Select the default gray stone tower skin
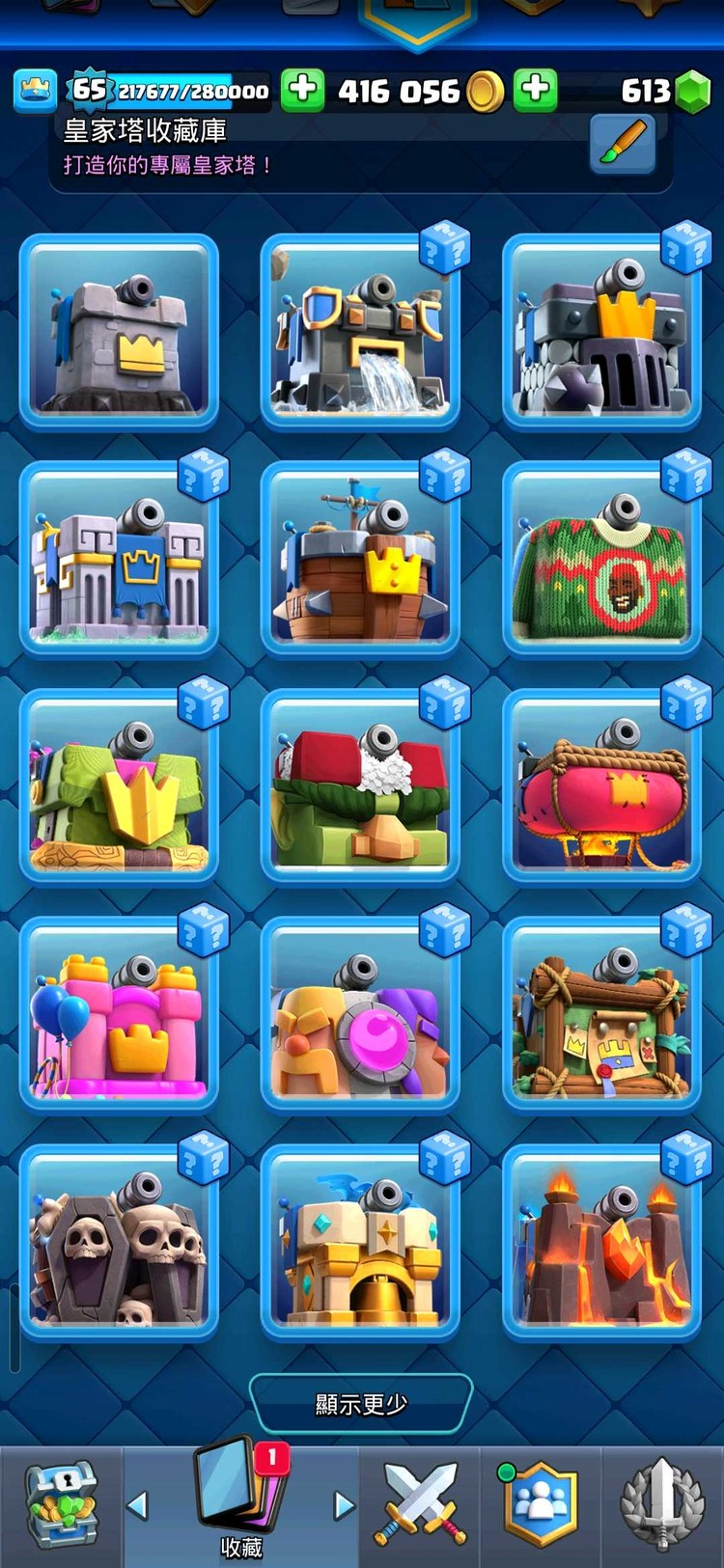 point(119,331)
